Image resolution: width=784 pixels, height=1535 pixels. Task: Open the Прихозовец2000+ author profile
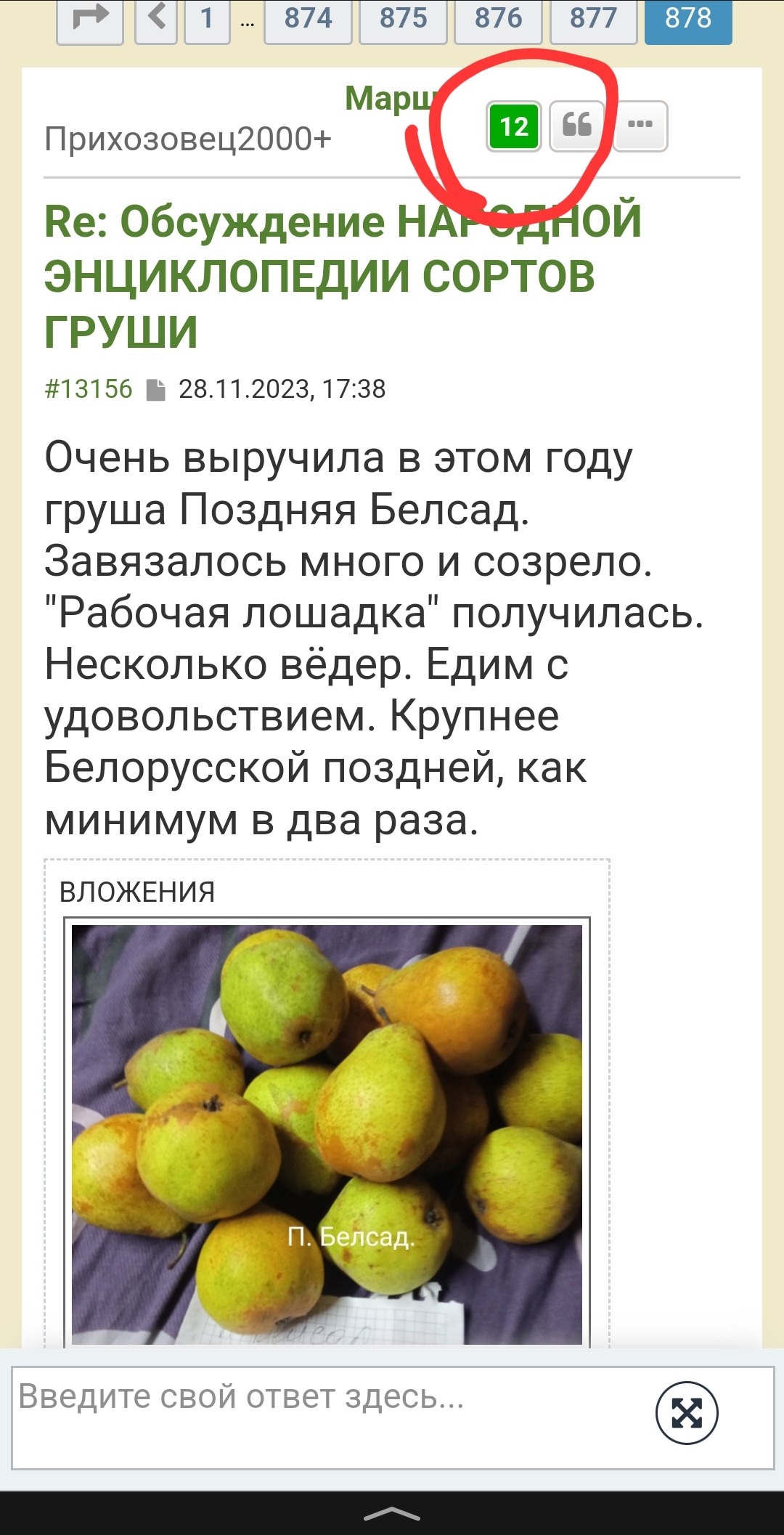coord(187,139)
